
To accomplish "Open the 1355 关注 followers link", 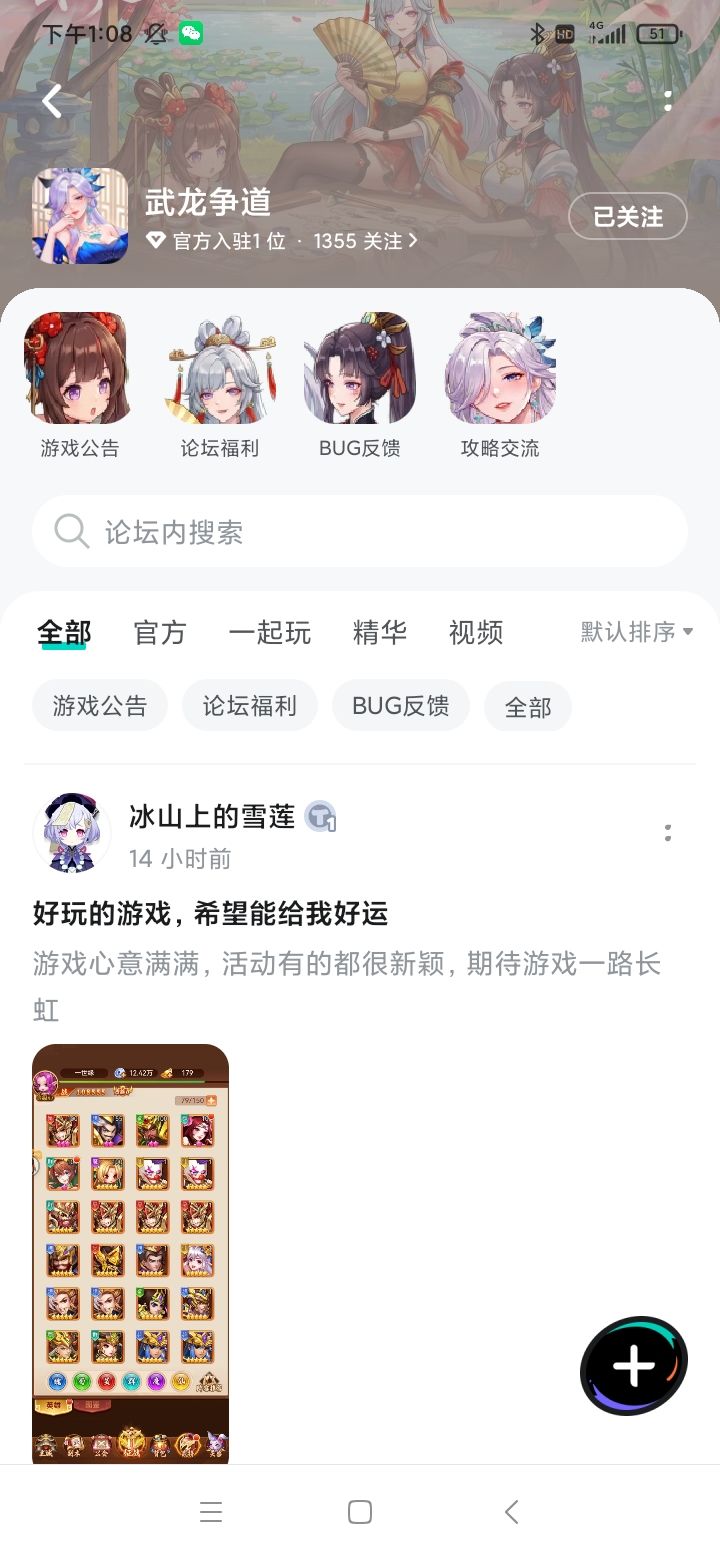I will coord(366,241).
